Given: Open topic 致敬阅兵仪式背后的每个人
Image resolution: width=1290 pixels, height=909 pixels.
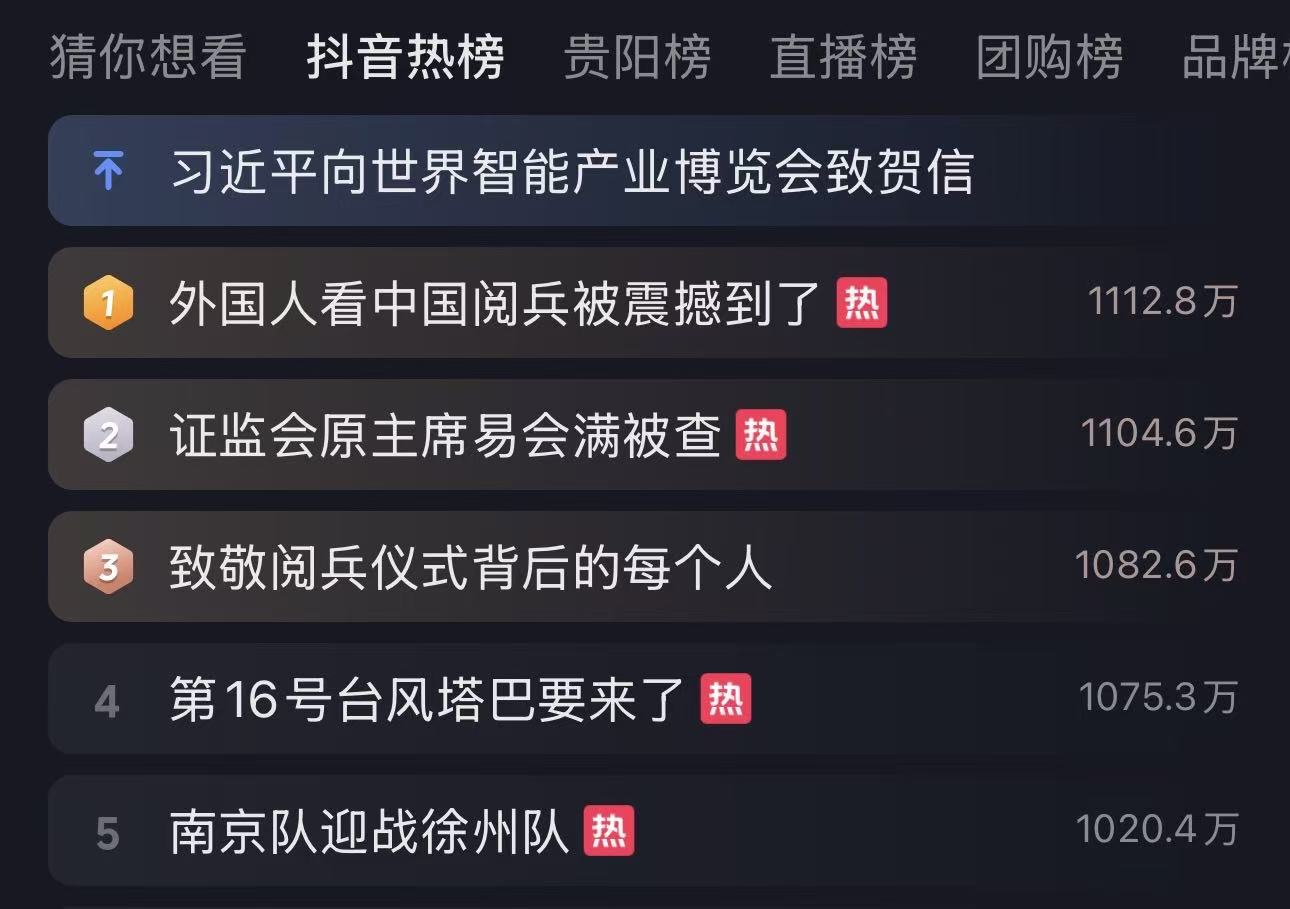Looking at the screenshot, I should pos(470,567).
